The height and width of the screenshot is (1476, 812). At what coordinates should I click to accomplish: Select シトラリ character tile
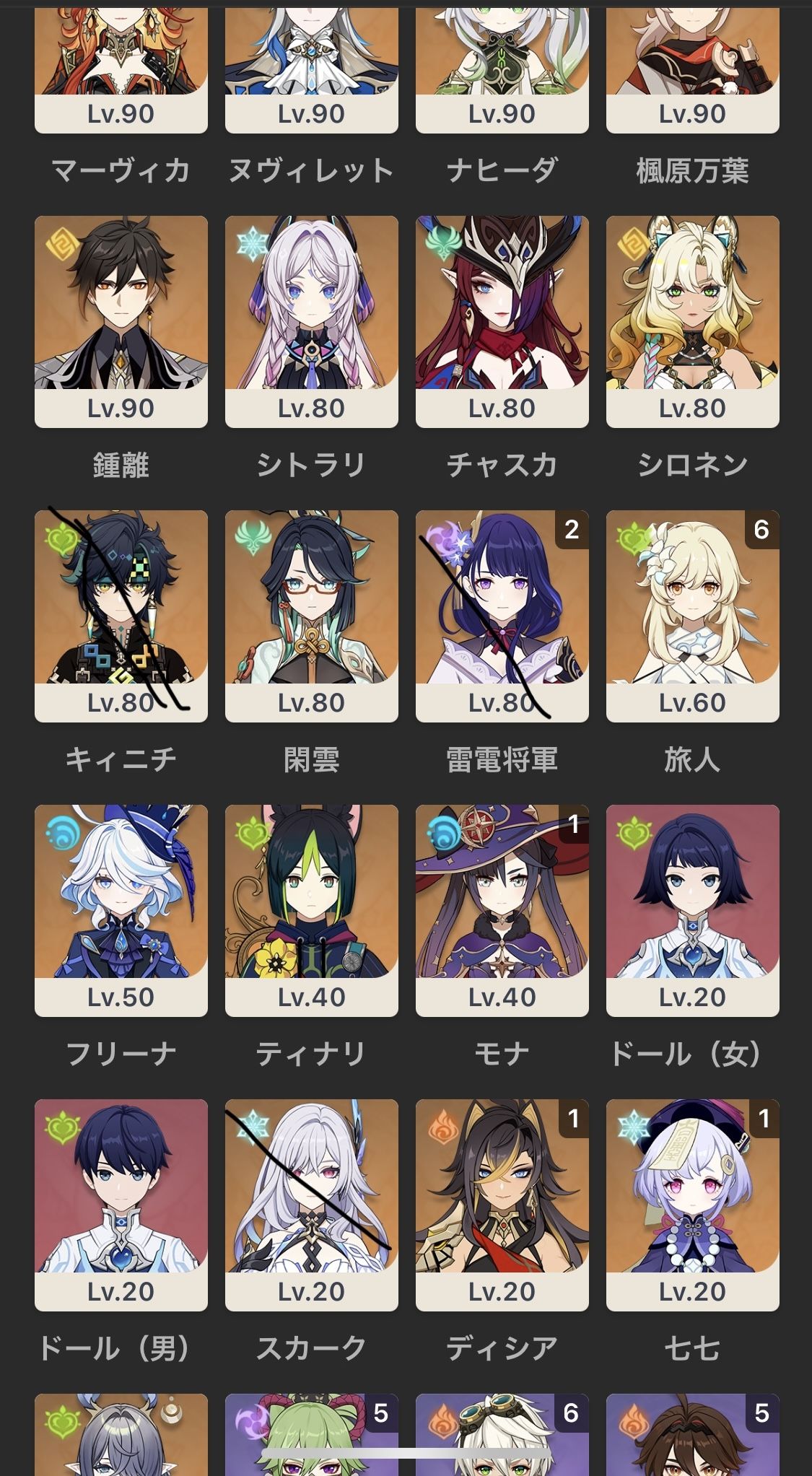click(x=312, y=321)
